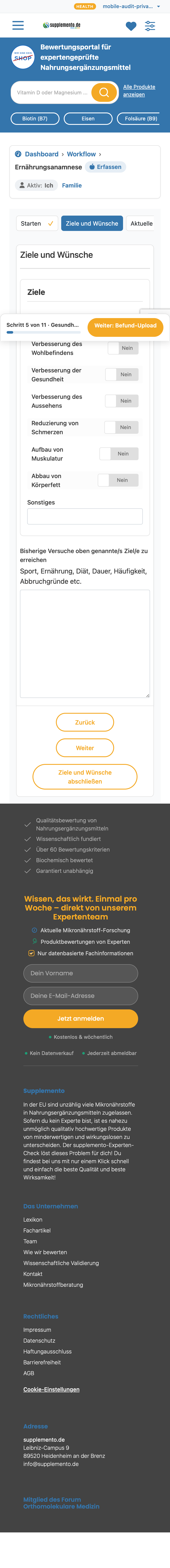The height and width of the screenshot is (1568, 170).
Task: Select the Biotin (B7) chip
Action: tap(35, 119)
